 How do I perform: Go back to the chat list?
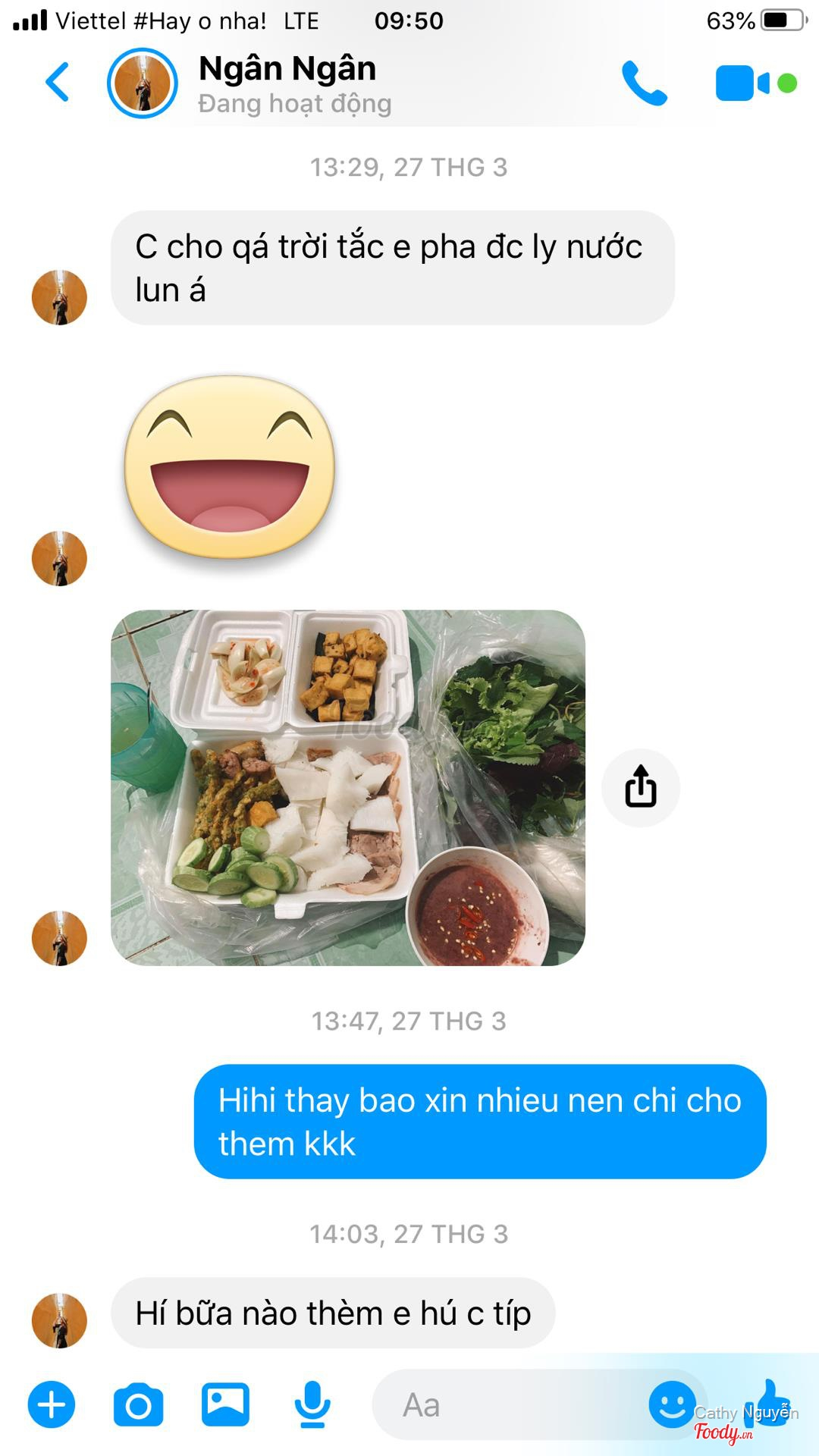[x=58, y=82]
